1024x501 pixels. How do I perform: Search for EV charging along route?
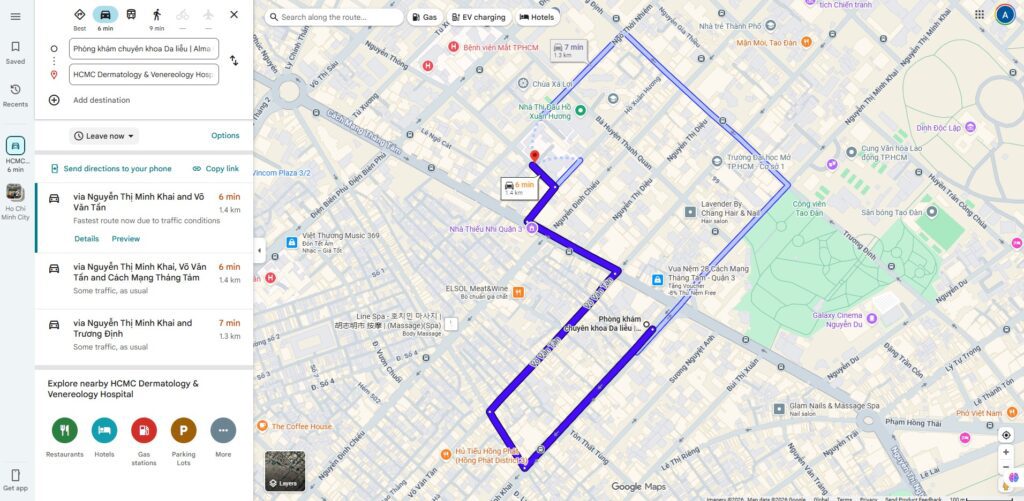(x=477, y=17)
